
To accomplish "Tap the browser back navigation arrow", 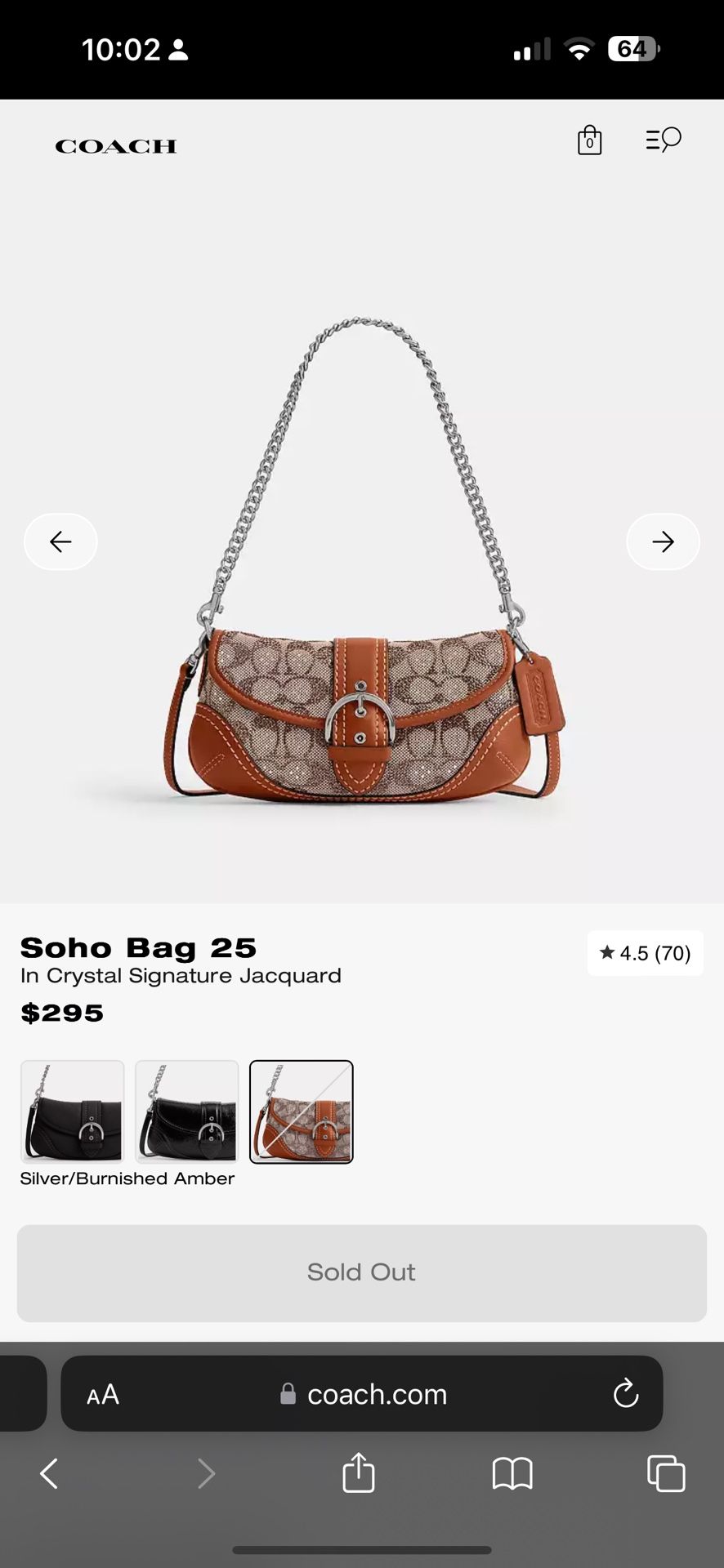I will tap(49, 1473).
